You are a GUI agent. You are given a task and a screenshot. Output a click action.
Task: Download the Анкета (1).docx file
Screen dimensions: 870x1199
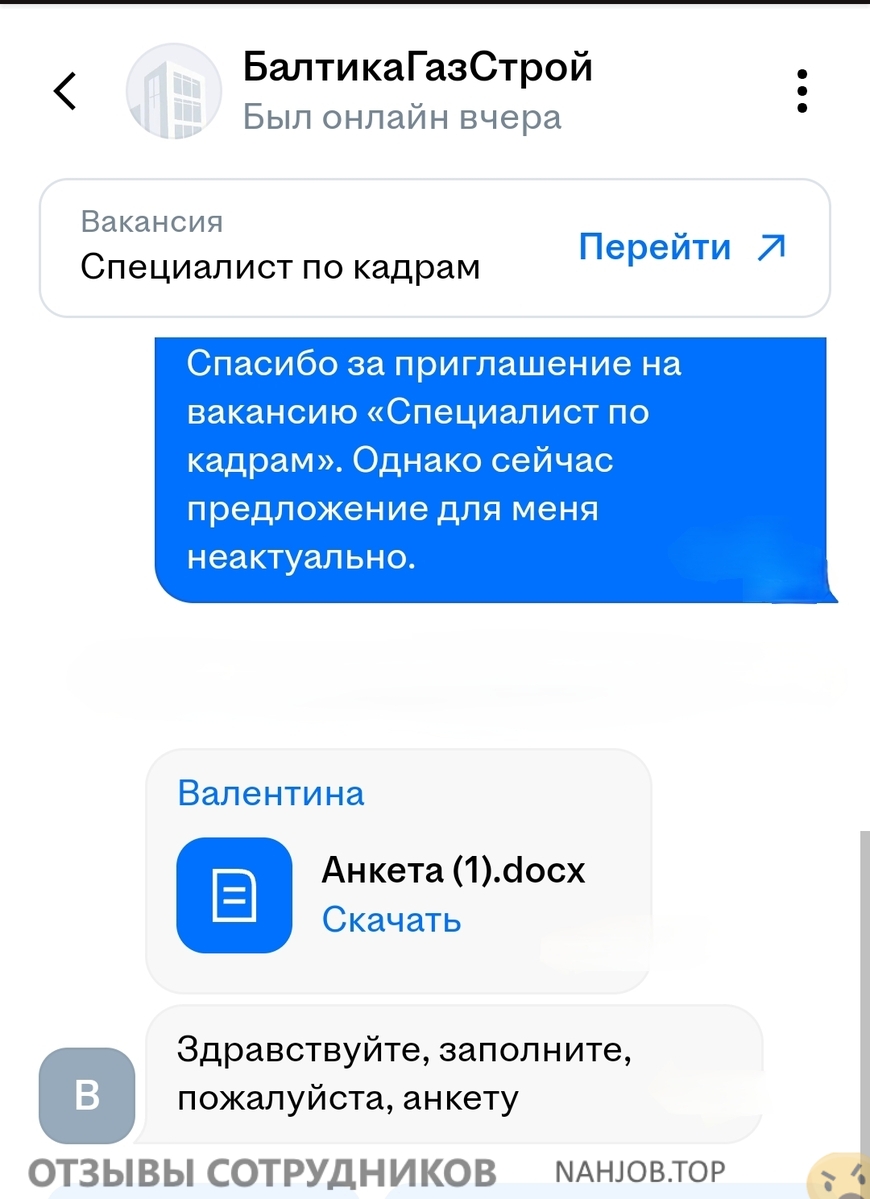pos(391,919)
